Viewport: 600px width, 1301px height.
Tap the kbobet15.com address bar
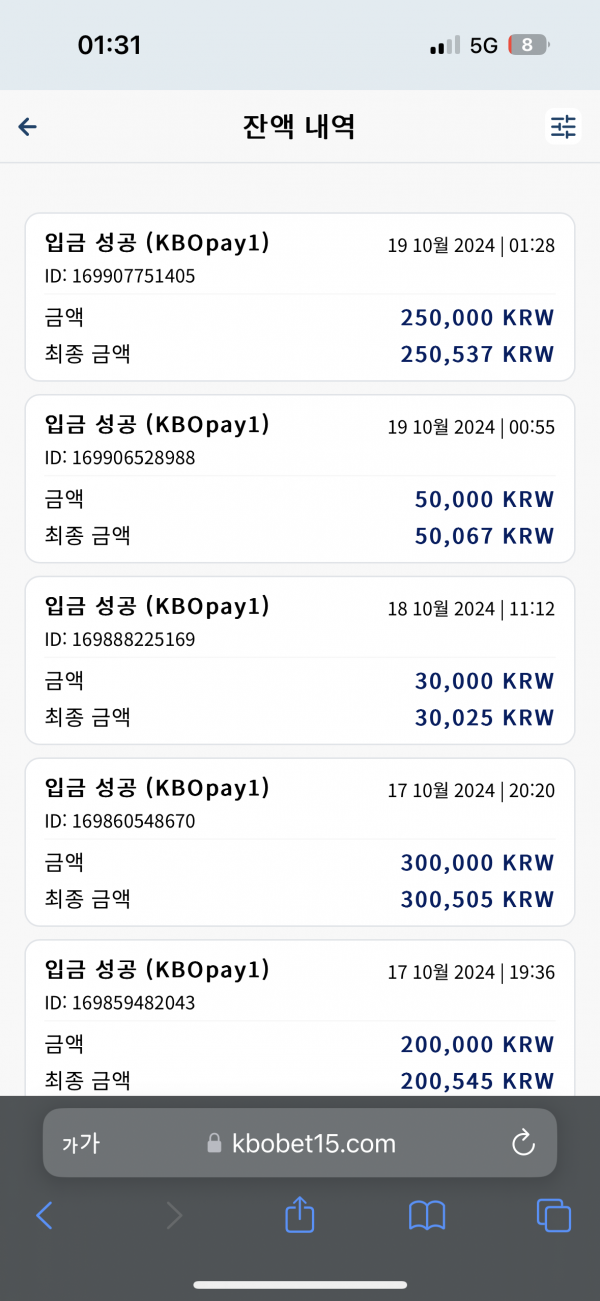(300, 1143)
